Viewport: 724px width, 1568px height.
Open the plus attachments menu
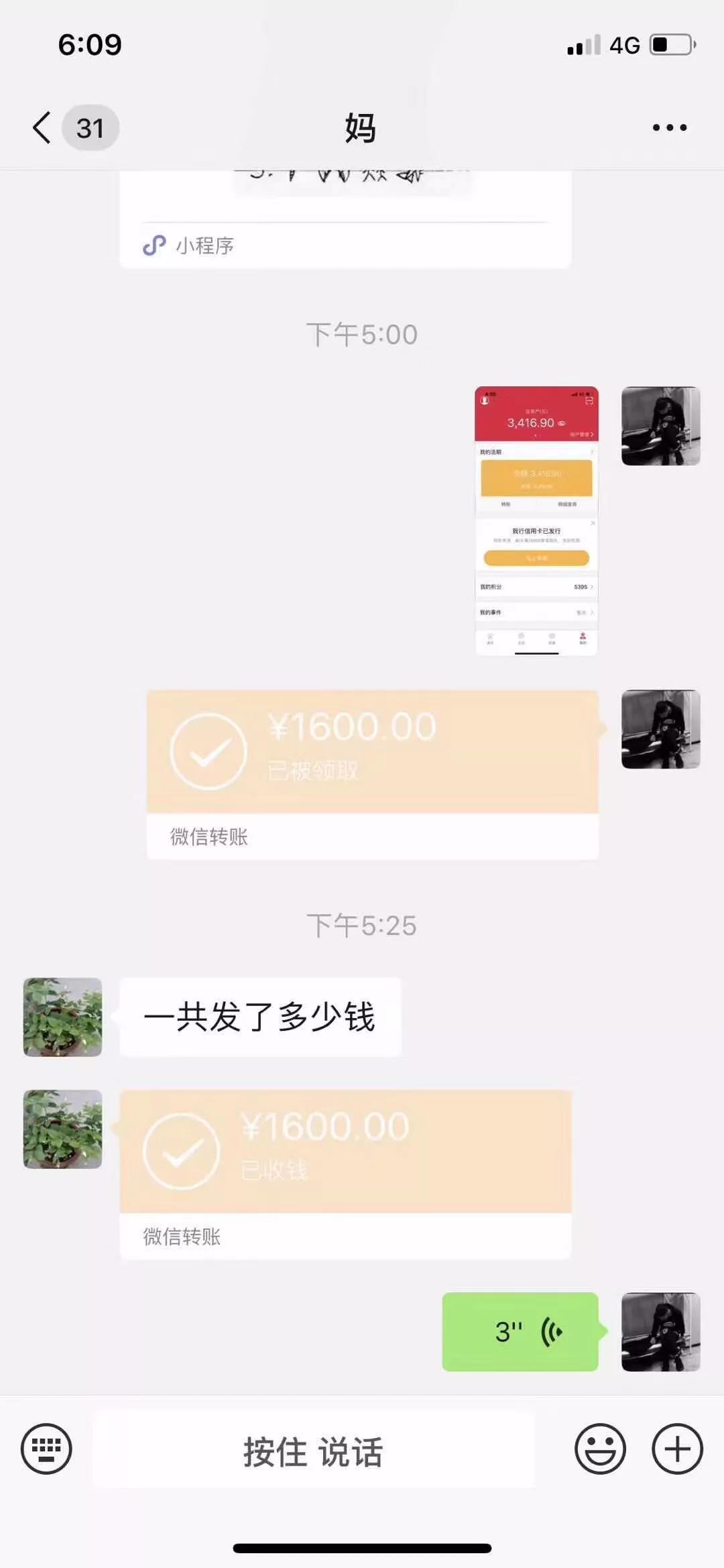pos(677,1449)
